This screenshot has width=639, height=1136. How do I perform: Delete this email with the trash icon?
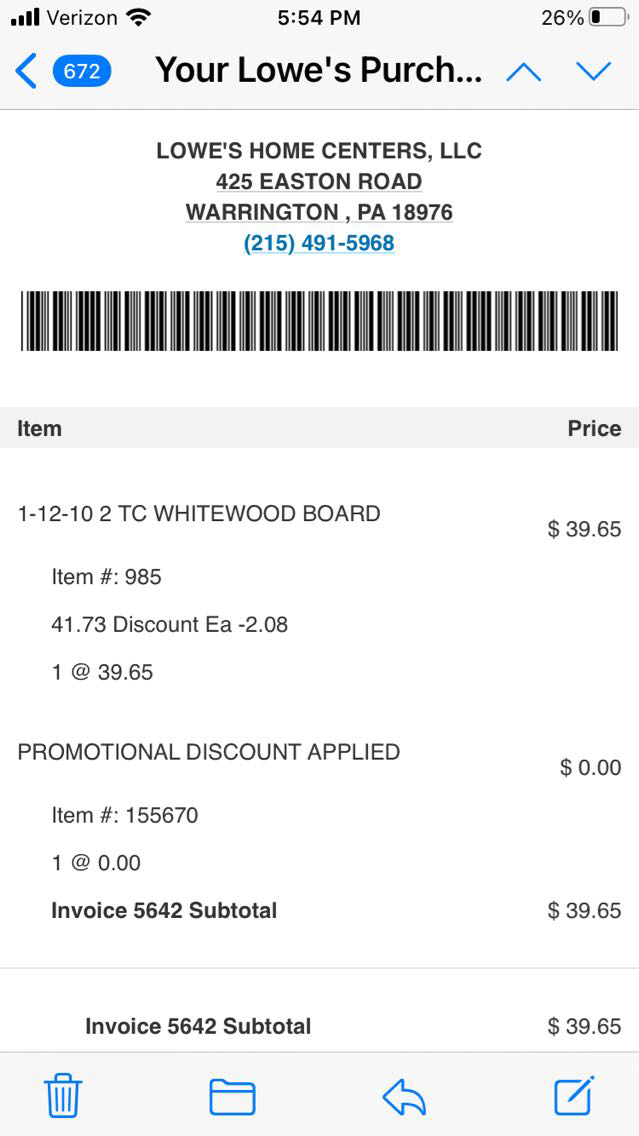(x=63, y=1096)
